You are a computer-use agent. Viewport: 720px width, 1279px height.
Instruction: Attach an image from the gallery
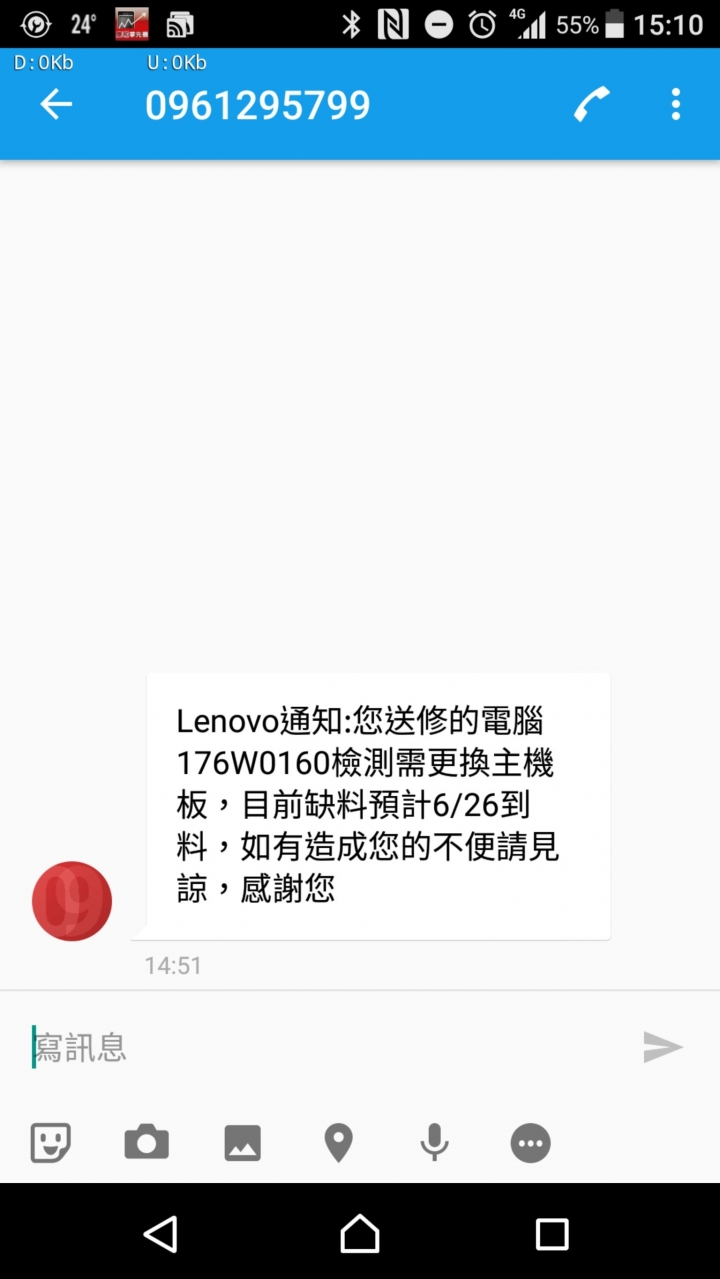pyautogui.click(x=242, y=1142)
